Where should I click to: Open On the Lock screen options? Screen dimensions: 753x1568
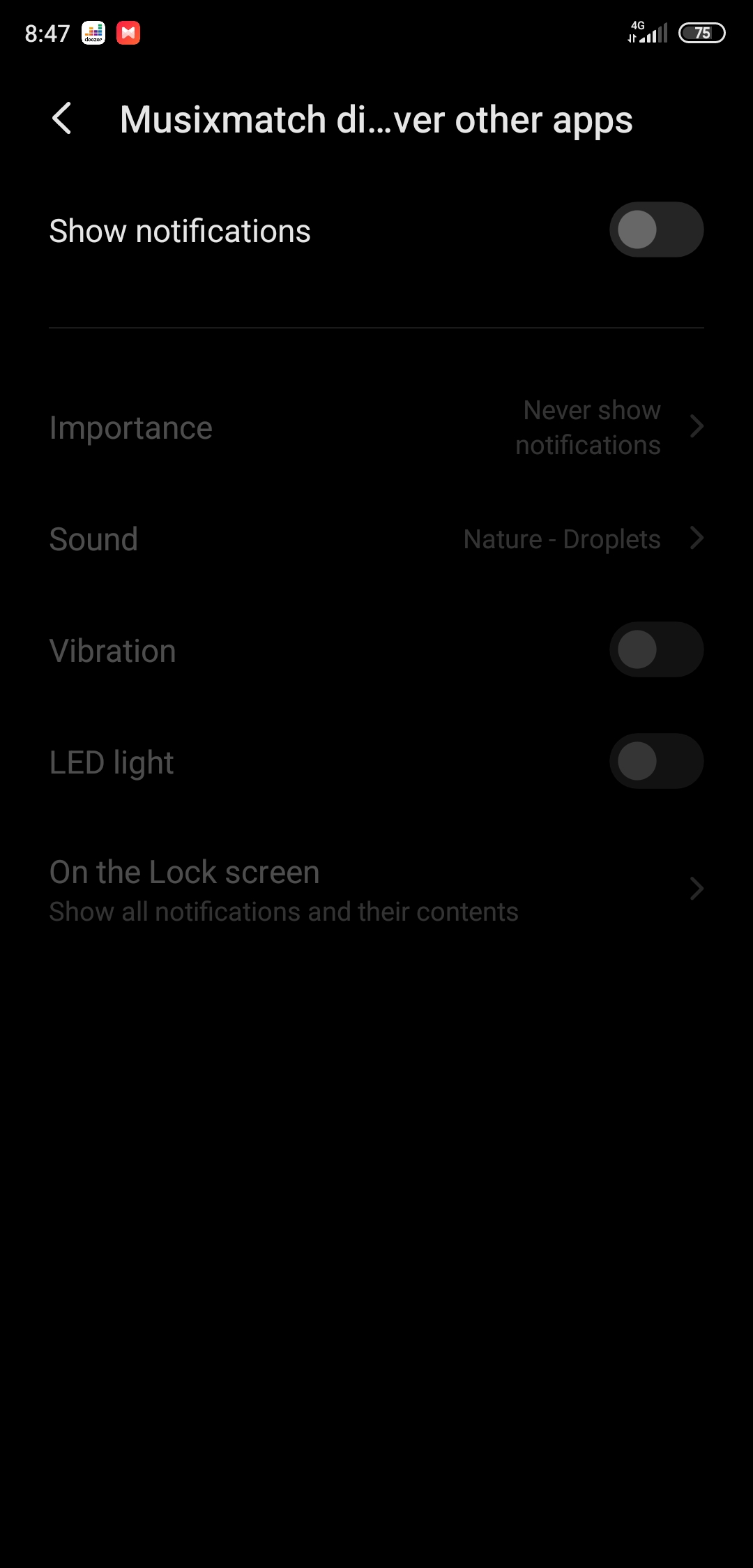point(376,889)
